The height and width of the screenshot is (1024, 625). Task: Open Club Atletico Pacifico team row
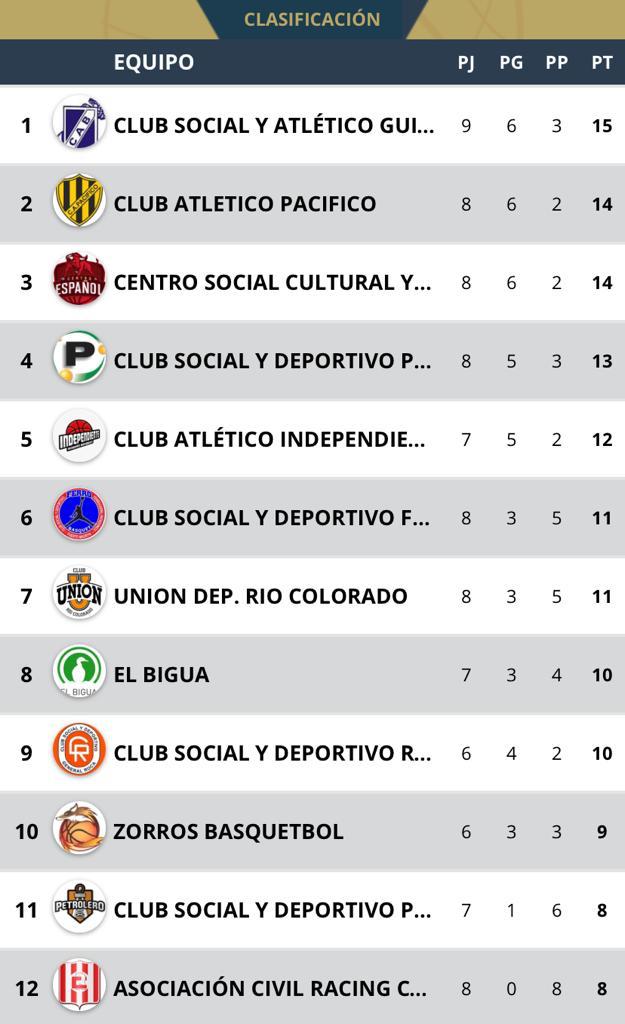pos(245,204)
